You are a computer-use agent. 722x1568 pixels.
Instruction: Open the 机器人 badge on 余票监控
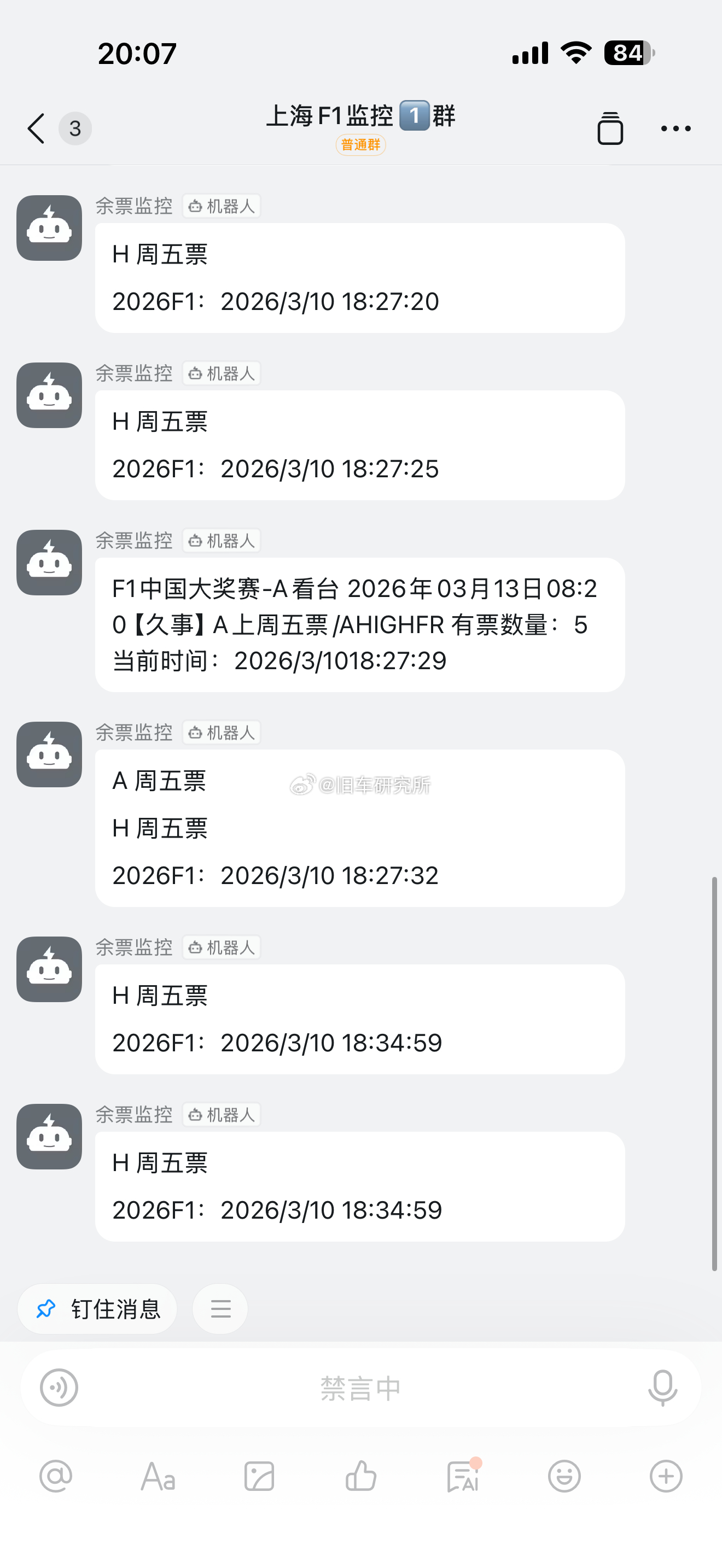click(221, 206)
